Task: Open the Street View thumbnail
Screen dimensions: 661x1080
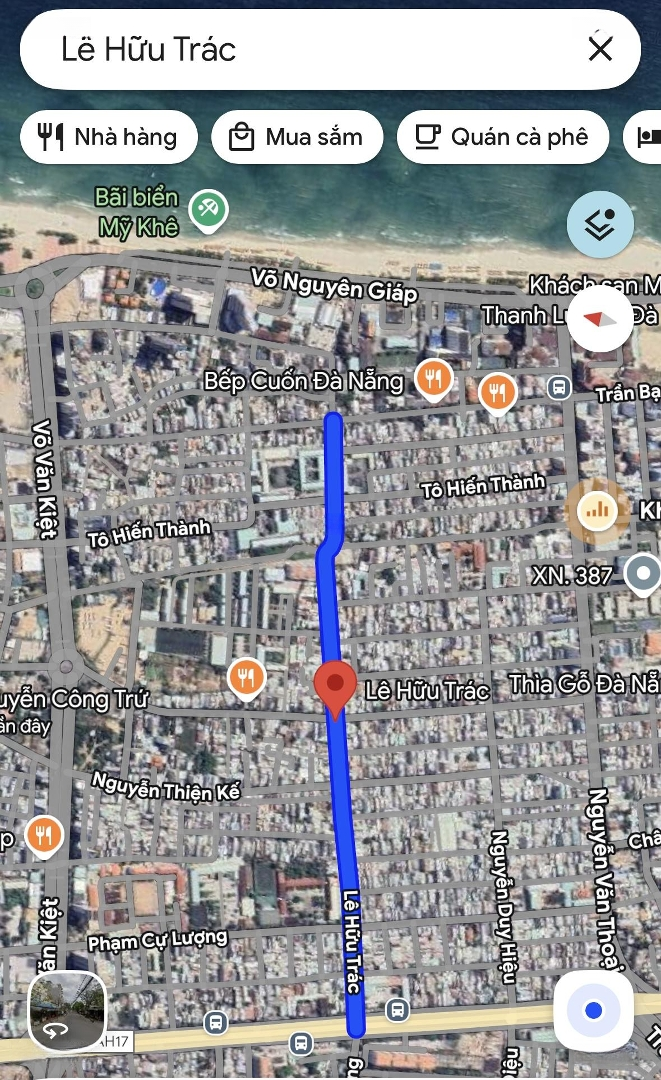Action: (x=67, y=1011)
